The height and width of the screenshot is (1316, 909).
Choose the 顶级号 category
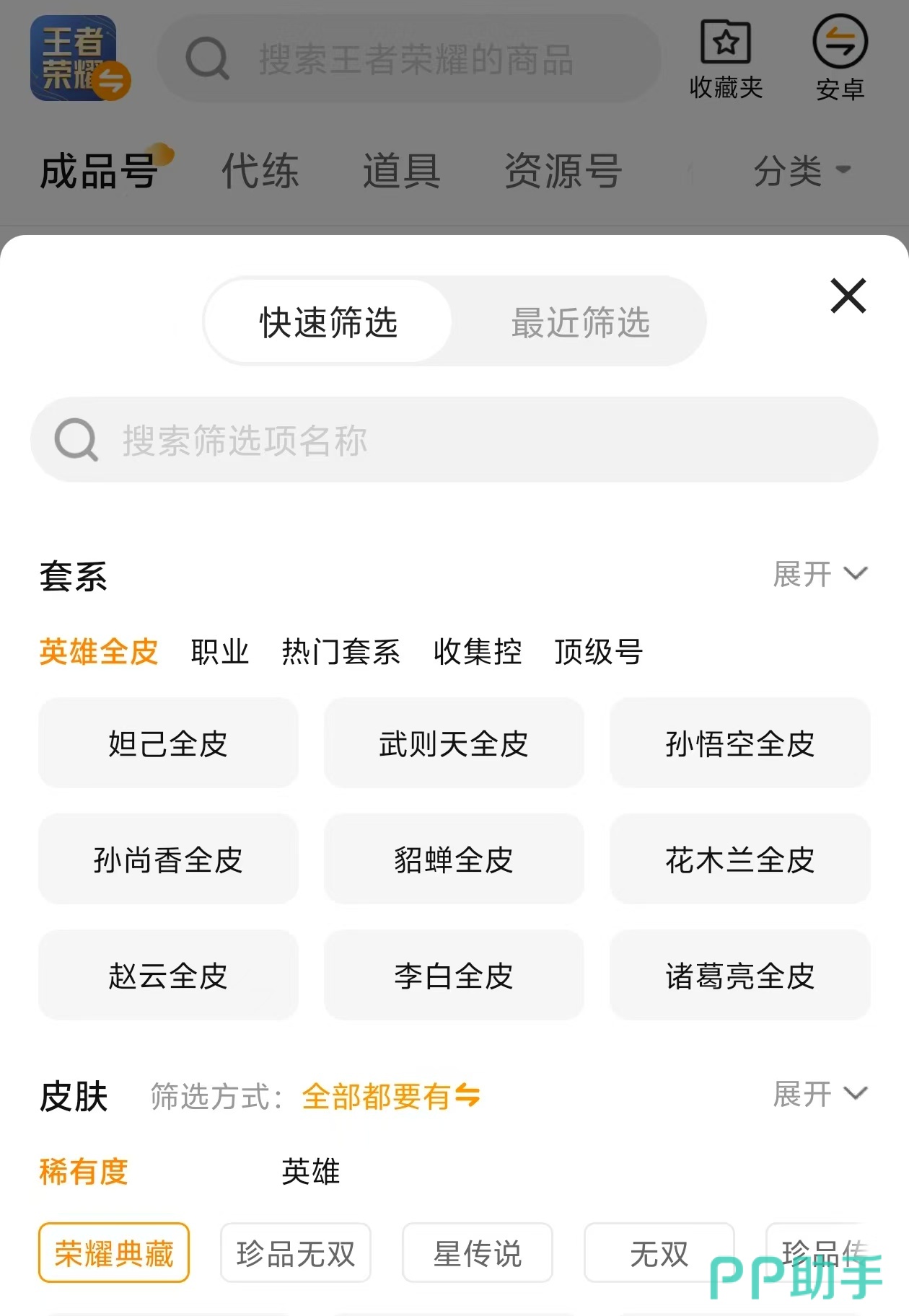(x=598, y=652)
